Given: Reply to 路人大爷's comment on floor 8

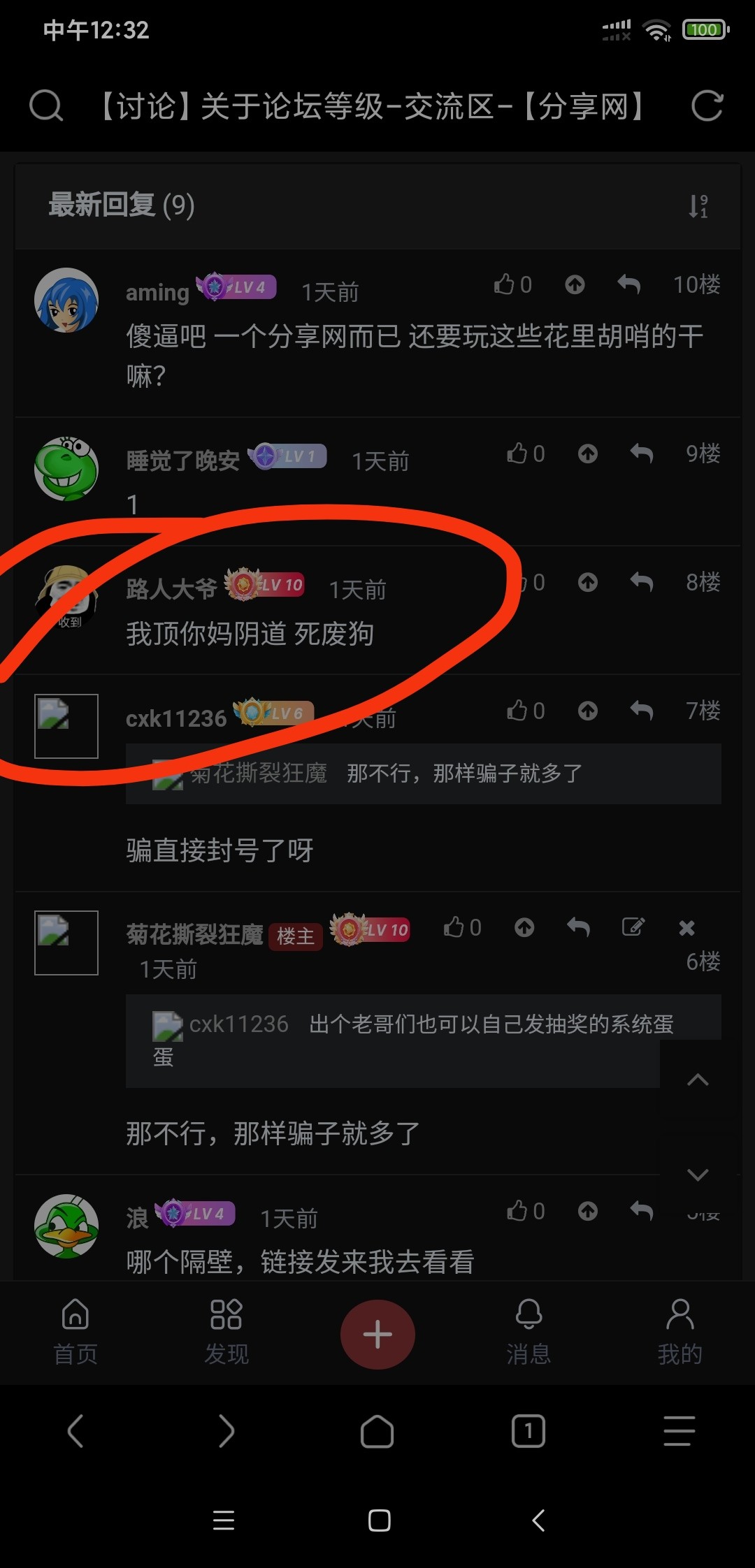Looking at the screenshot, I should coord(641,582).
